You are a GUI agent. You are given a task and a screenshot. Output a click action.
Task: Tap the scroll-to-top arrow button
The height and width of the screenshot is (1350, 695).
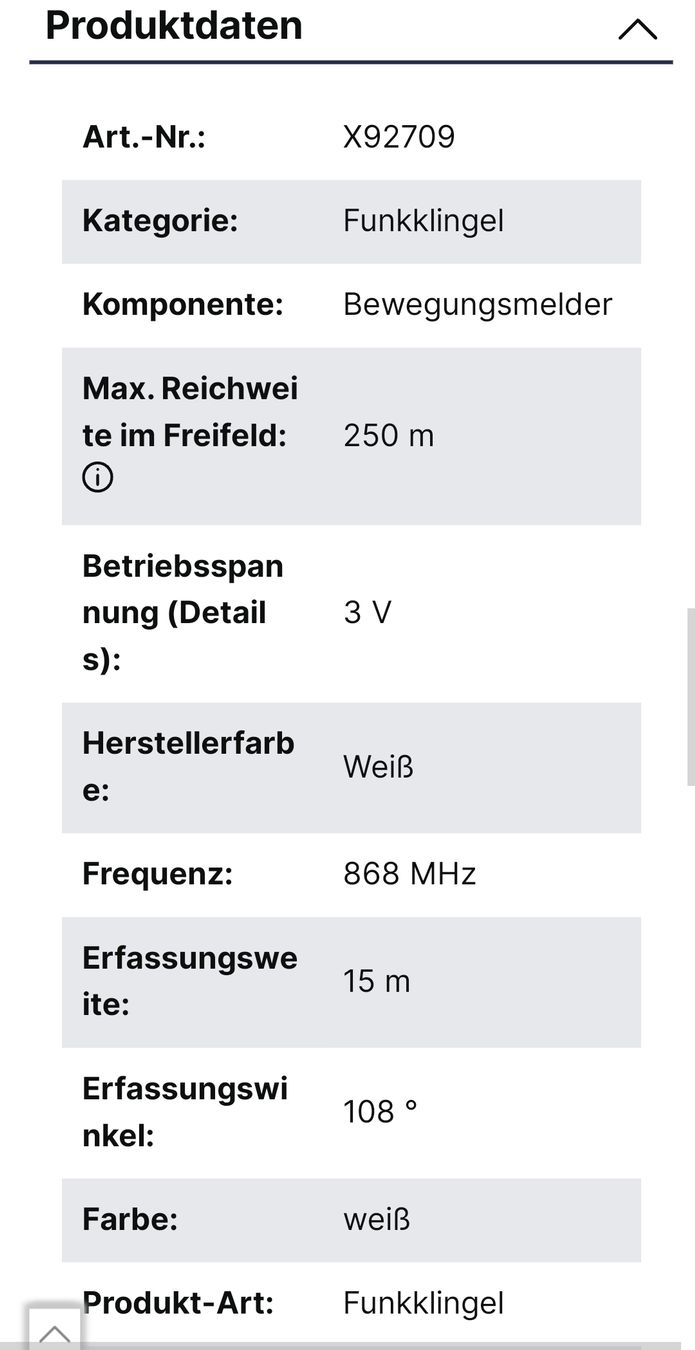(54, 1331)
